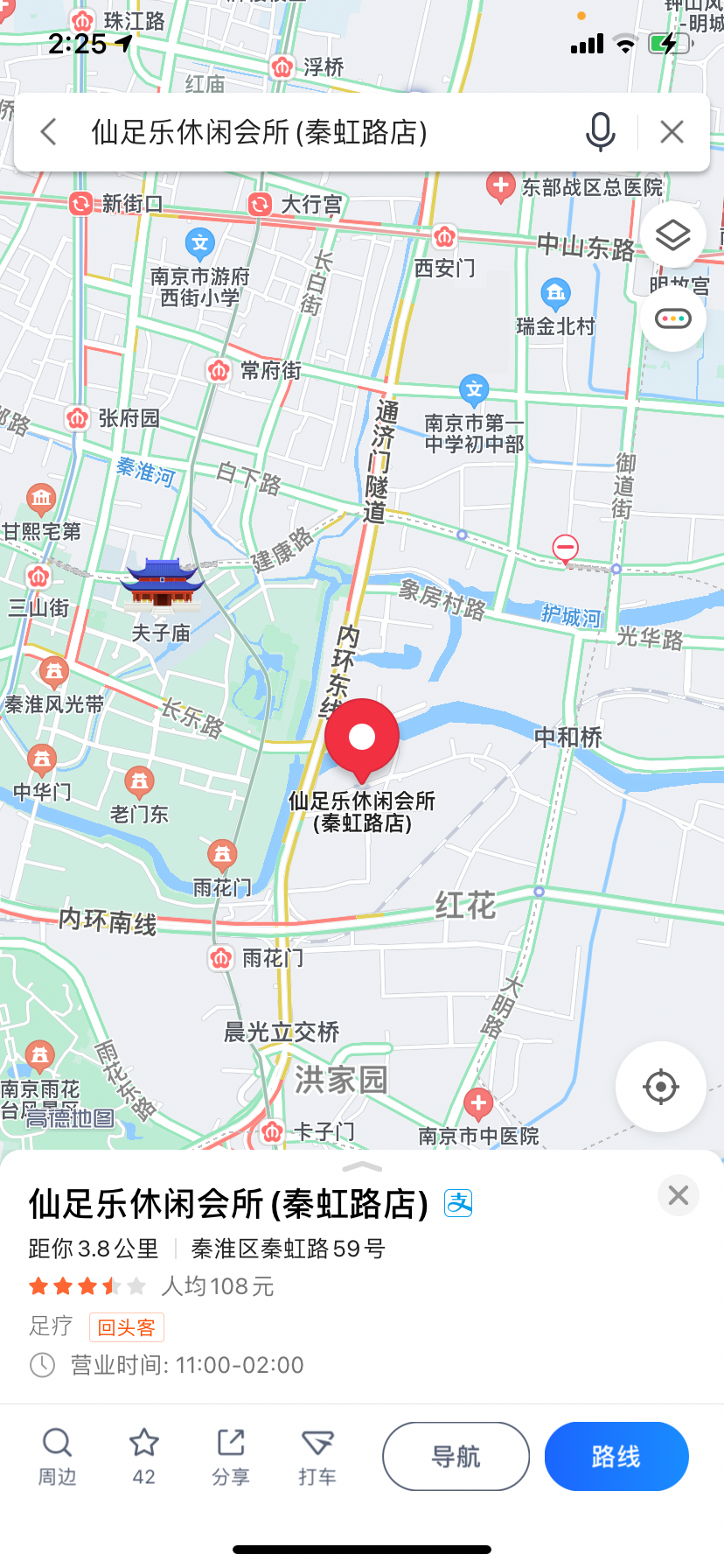Image resolution: width=724 pixels, height=1568 pixels.
Task: Open the map layers selector
Action: (x=672, y=234)
